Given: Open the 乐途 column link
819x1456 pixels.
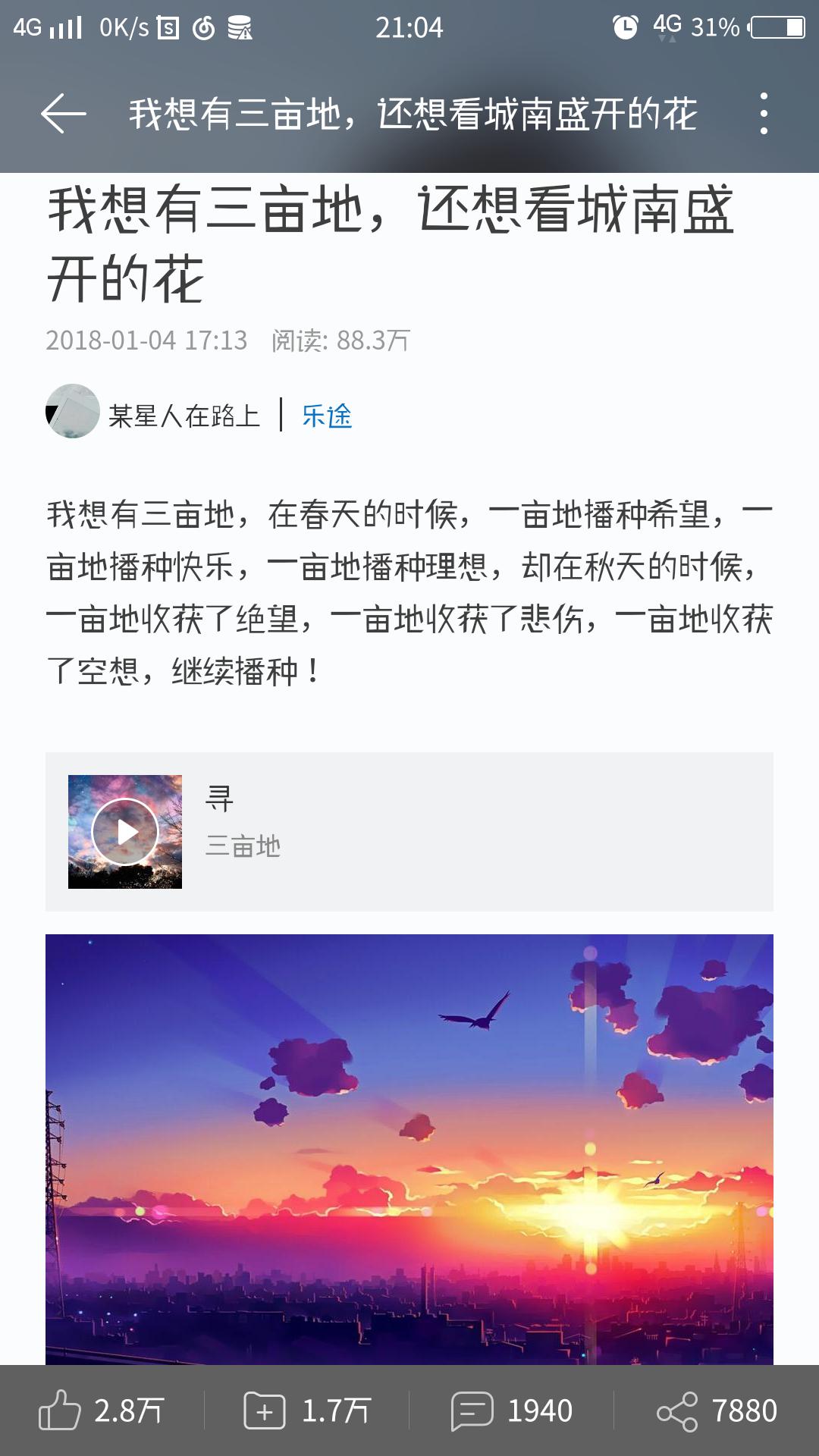Looking at the screenshot, I should tap(327, 416).
